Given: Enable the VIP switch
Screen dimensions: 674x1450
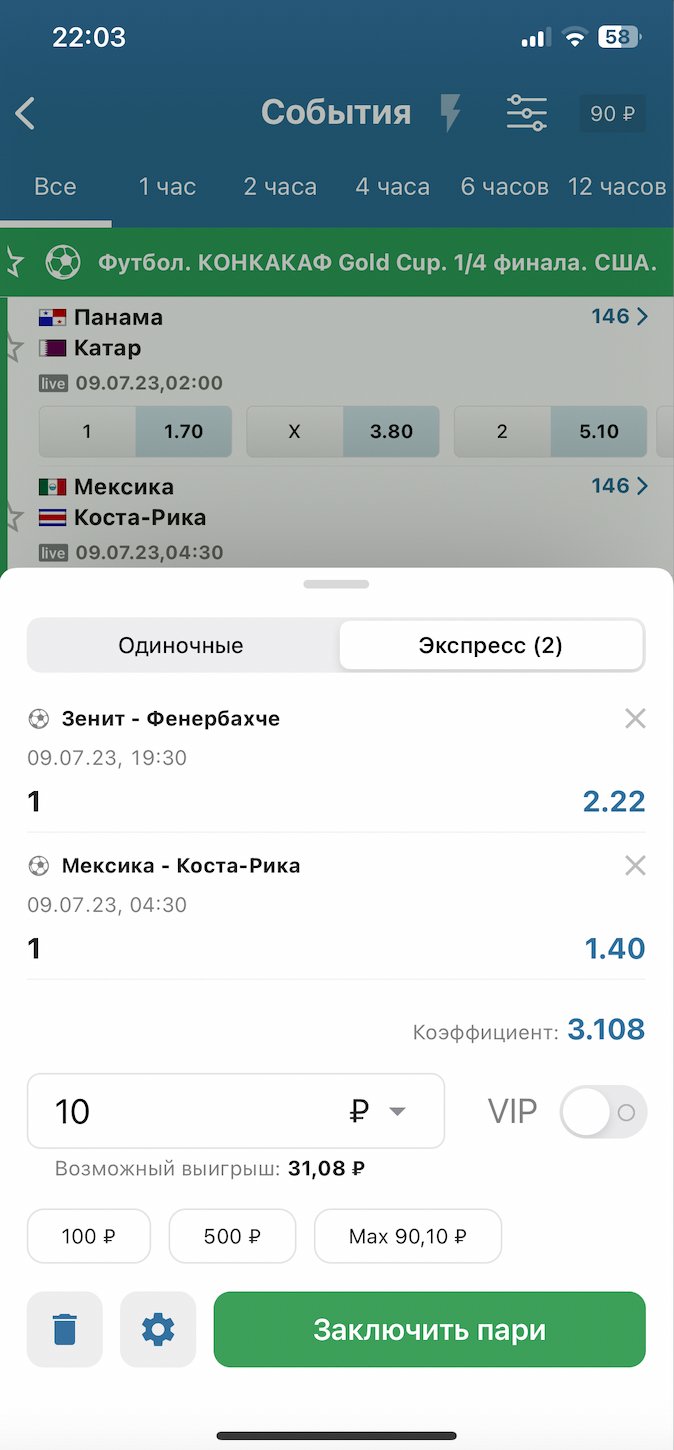Looking at the screenshot, I should [603, 1112].
